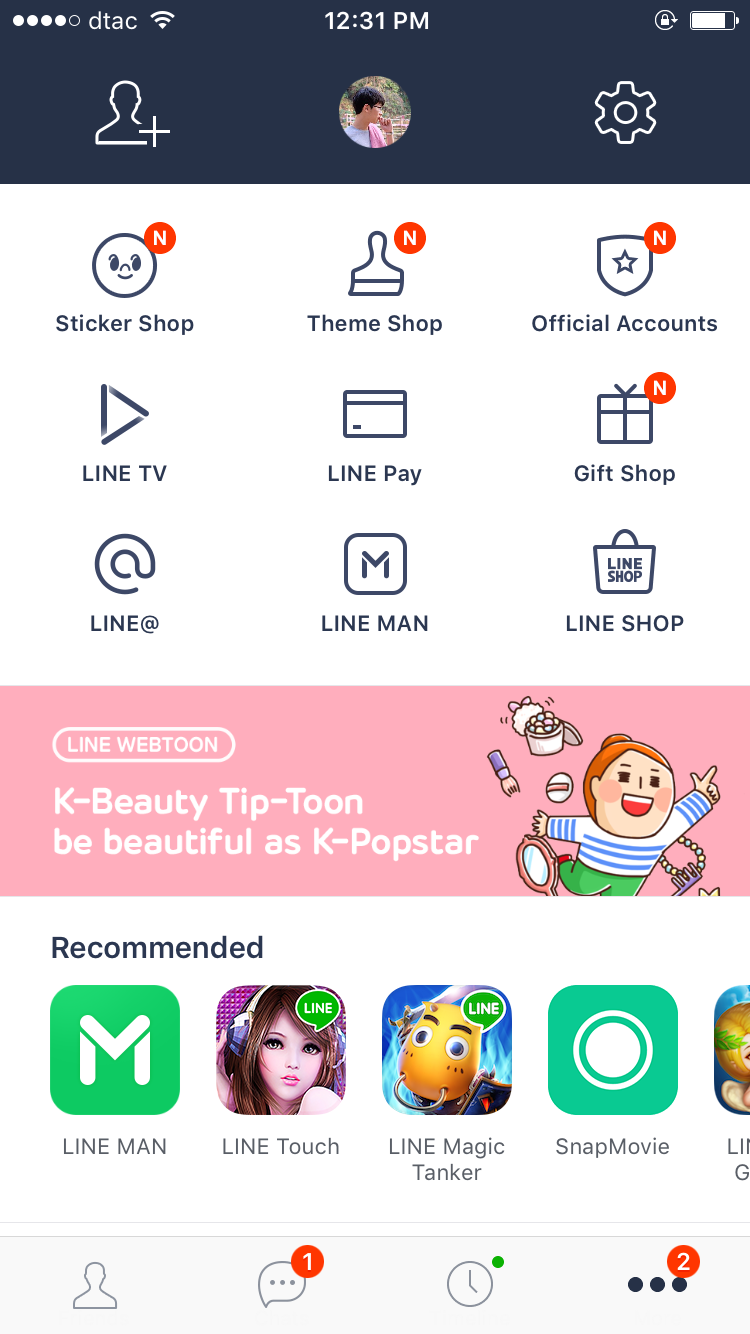
Task: Open the LINE WEBTOON K-Beauty banner
Action: [x=375, y=790]
